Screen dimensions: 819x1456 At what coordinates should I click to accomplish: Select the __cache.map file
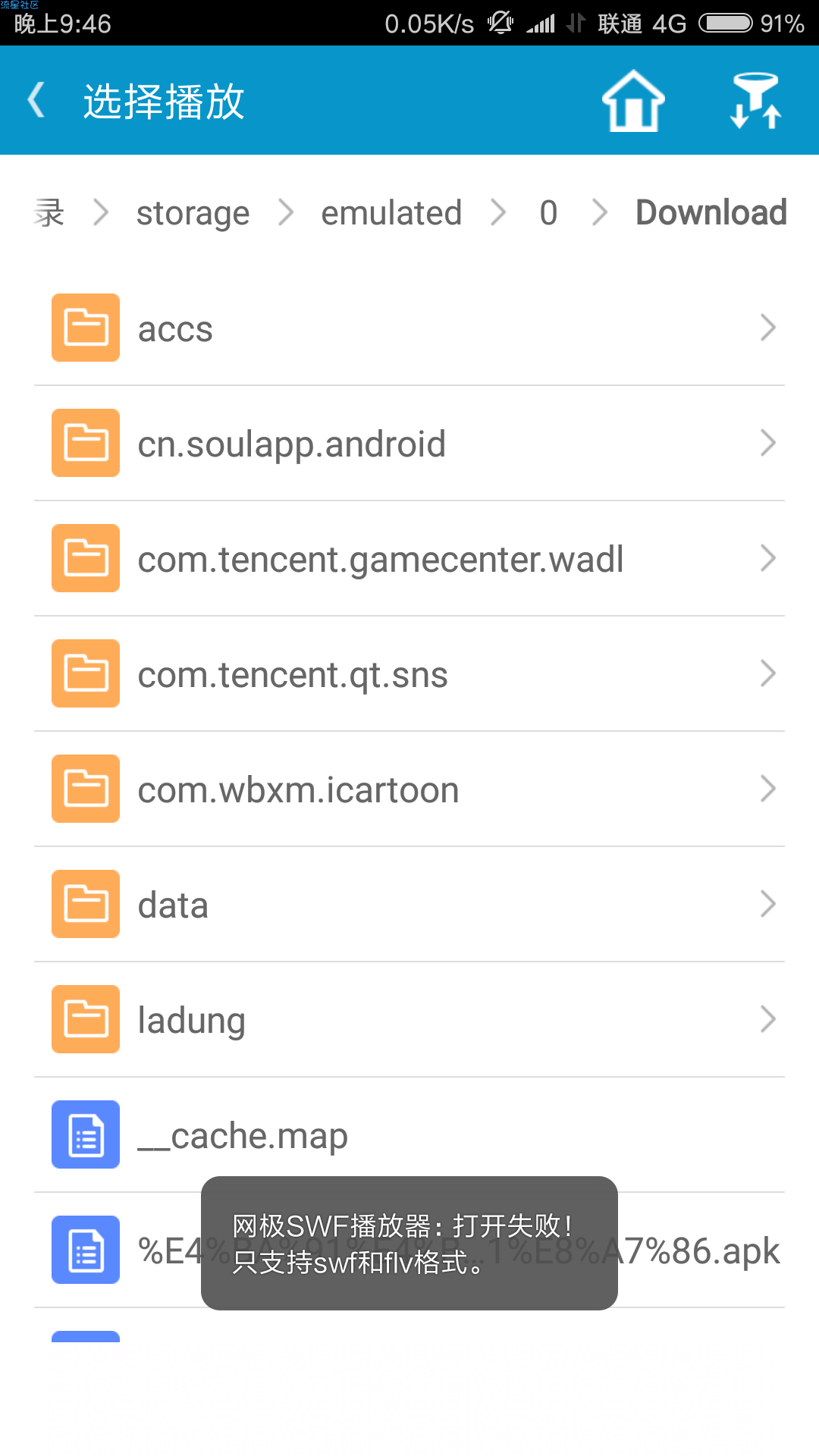coord(409,1135)
